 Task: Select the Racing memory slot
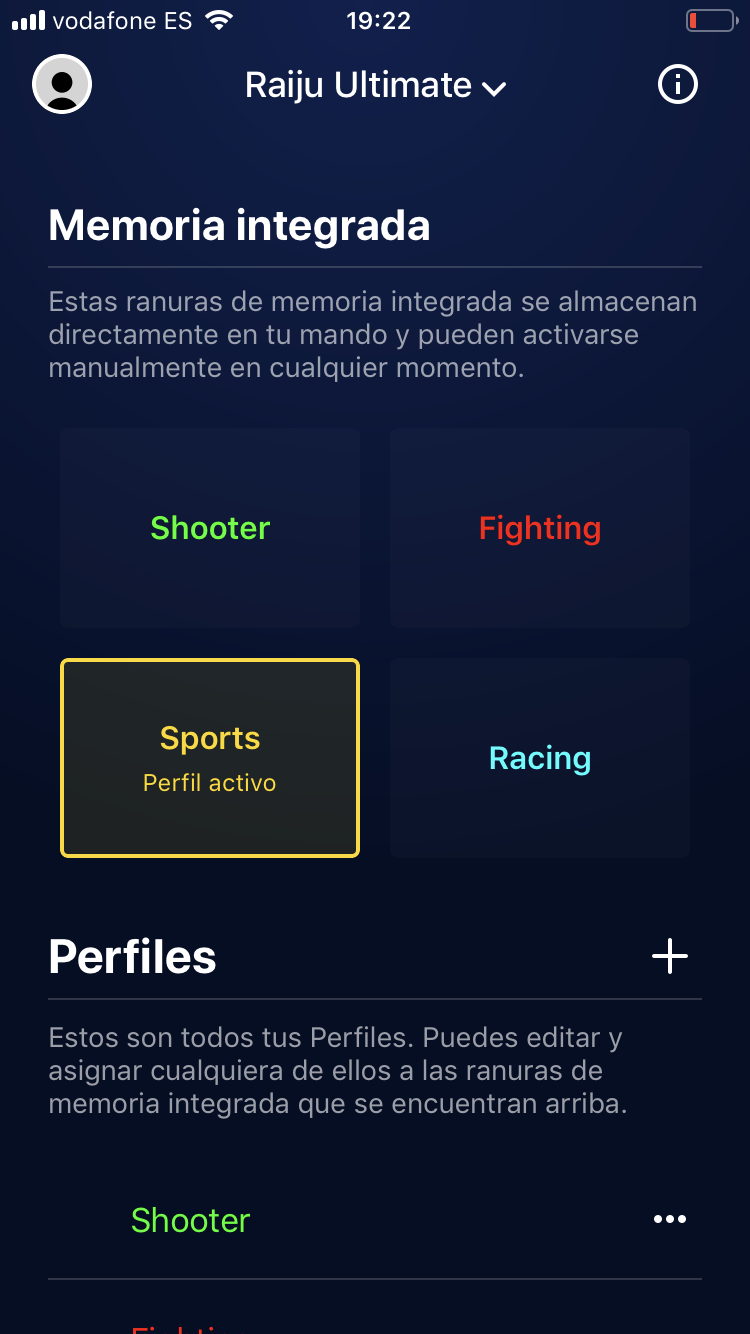pos(540,758)
